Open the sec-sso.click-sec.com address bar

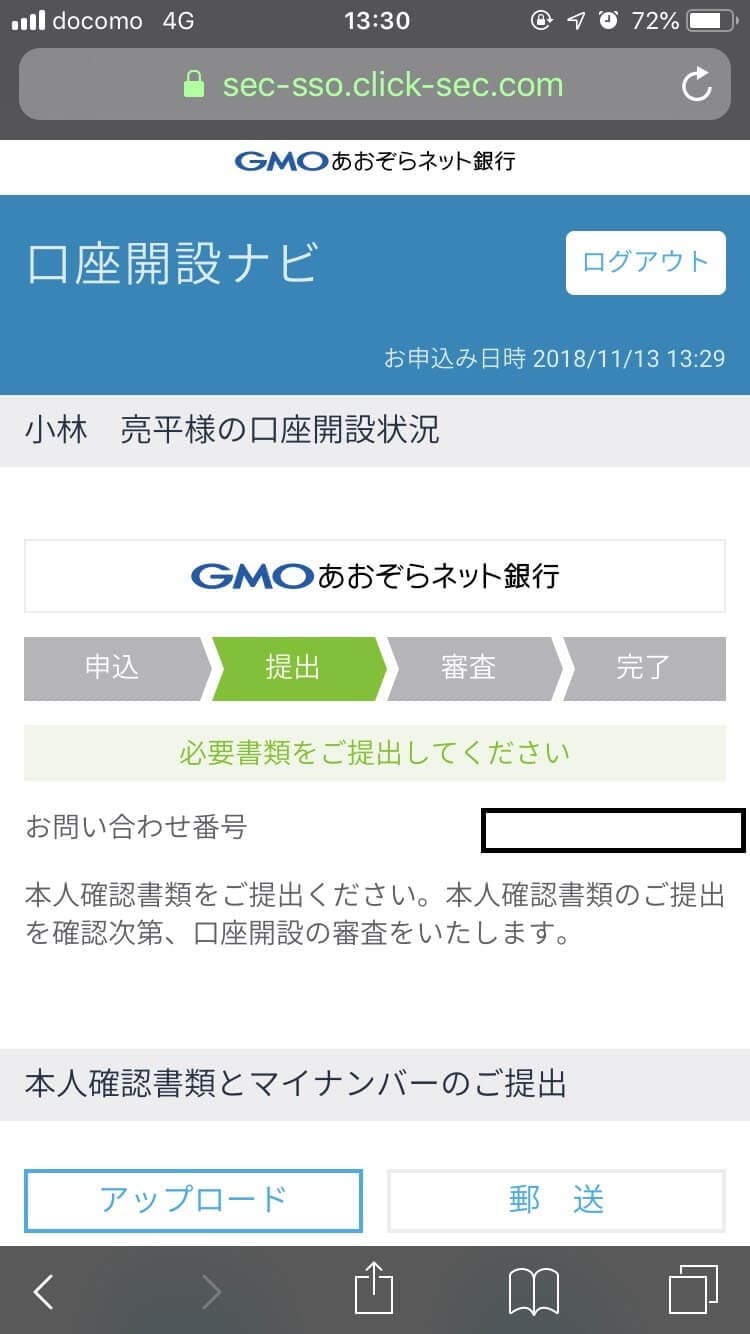(x=375, y=85)
